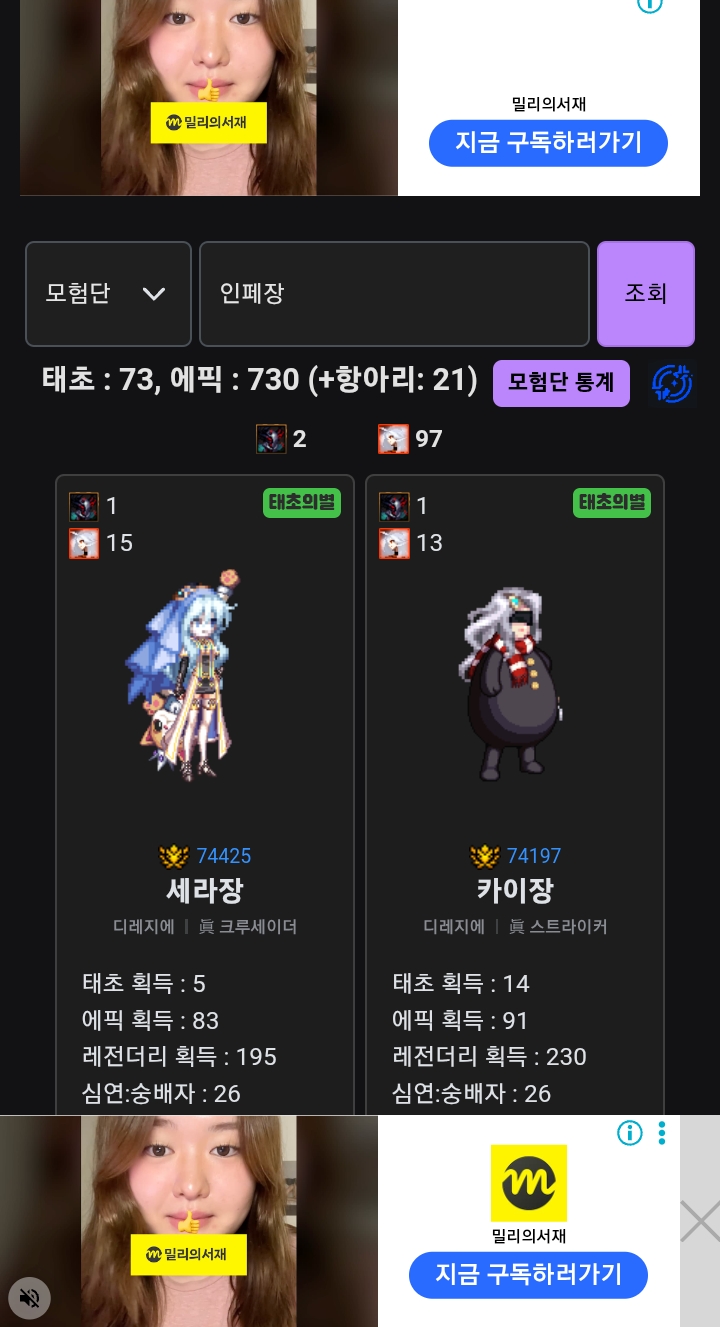The image size is (720, 1327).
Task: Open 모험단 통계 statistics
Action: pos(561,383)
